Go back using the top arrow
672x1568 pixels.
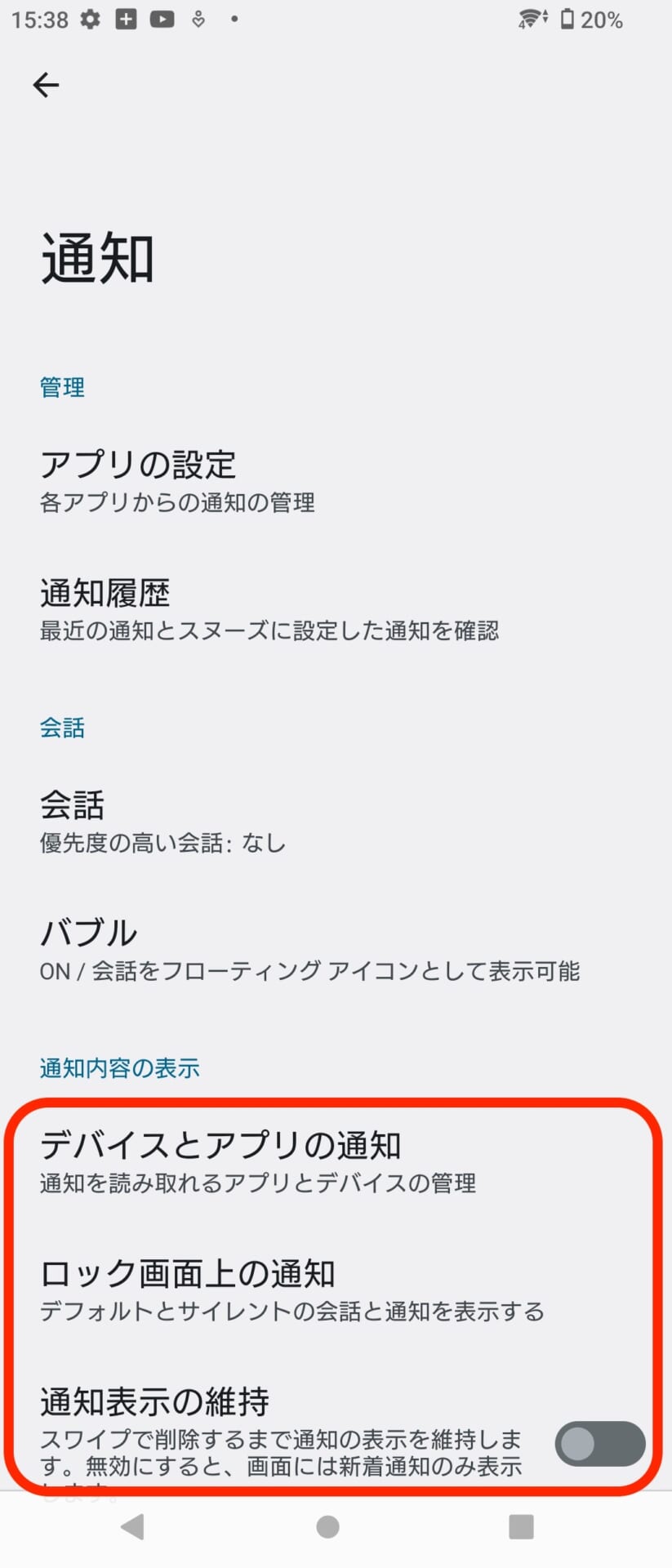46,85
